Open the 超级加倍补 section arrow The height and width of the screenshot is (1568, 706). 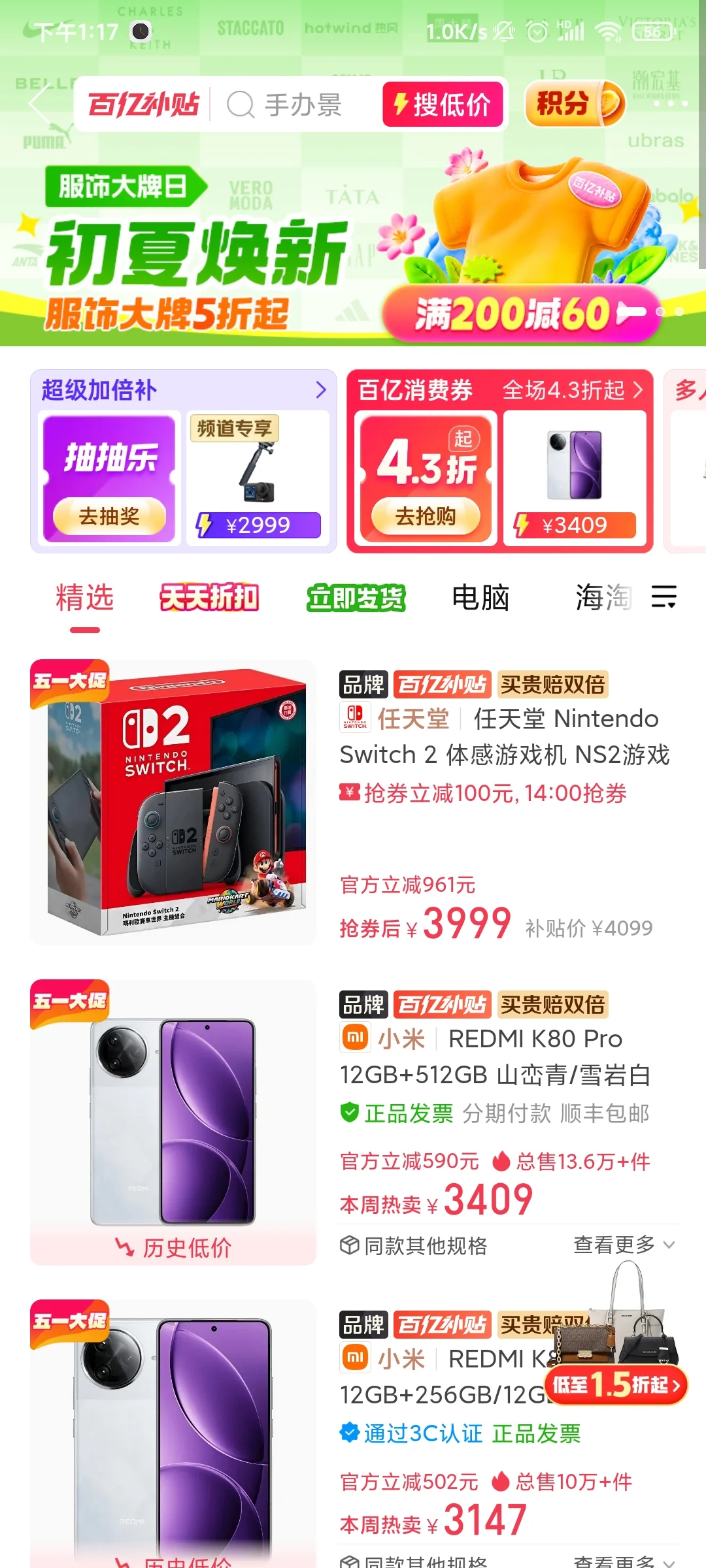click(x=320, y=390)
